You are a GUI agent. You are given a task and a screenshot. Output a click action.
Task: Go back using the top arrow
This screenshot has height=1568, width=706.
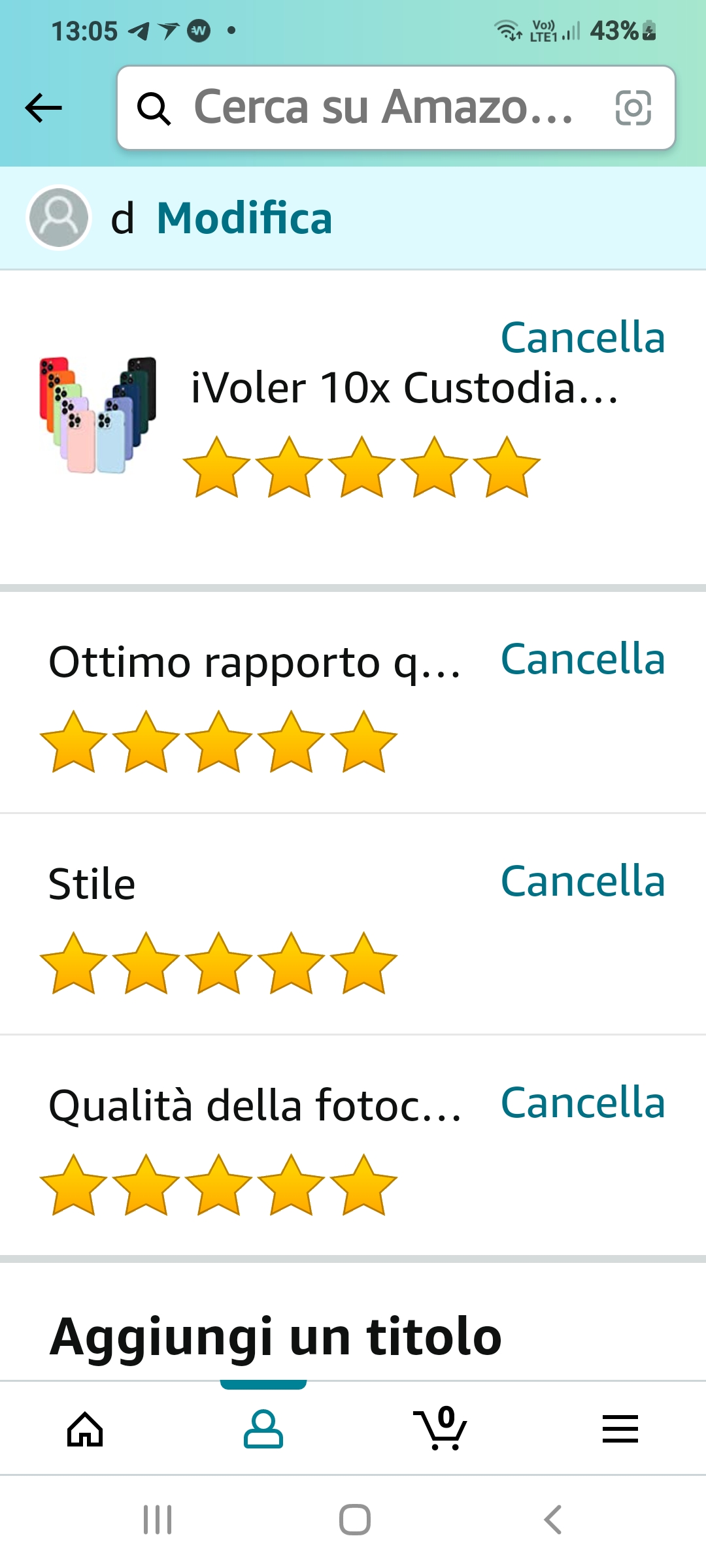43,108
